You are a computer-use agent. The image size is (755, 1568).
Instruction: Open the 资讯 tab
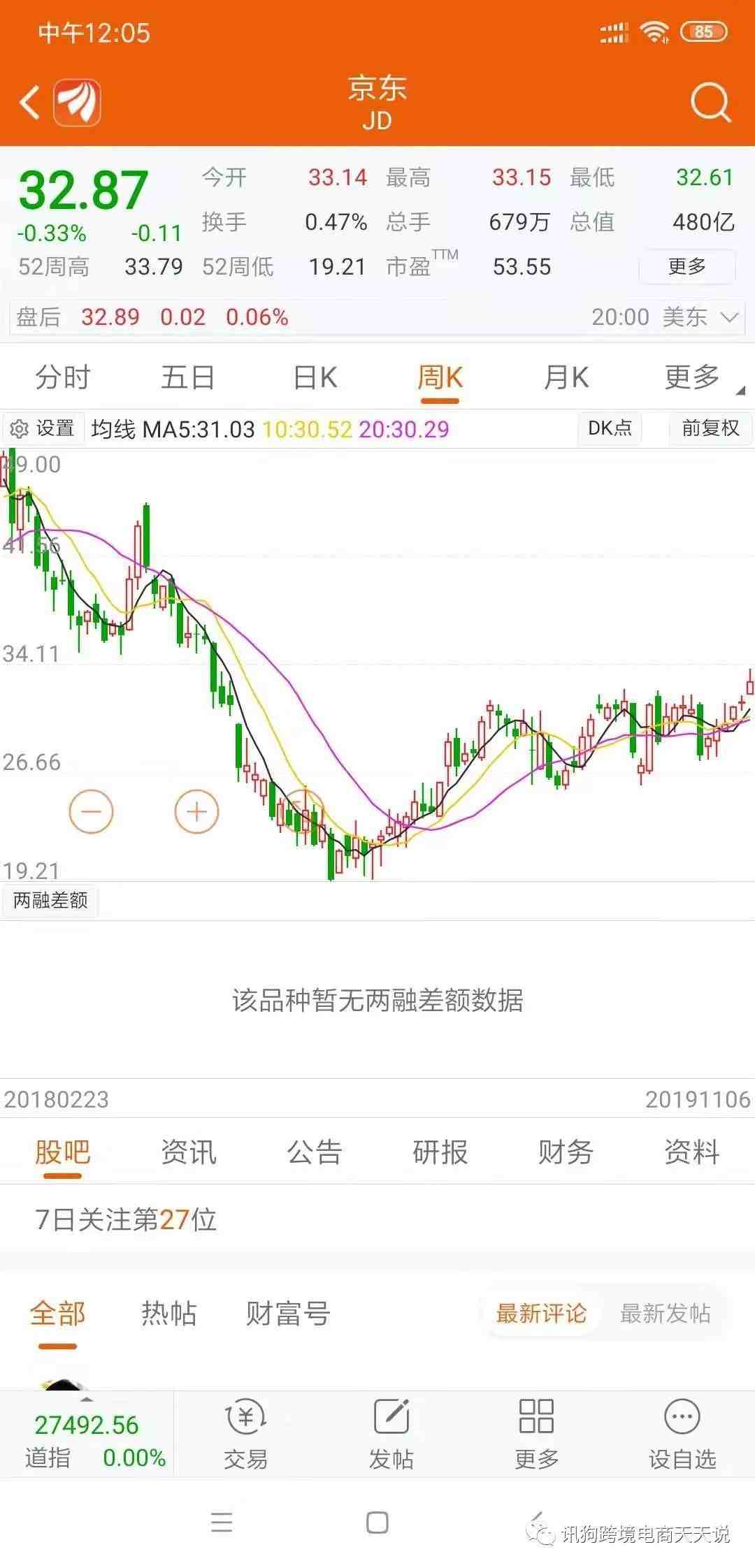coord(188,1152)
